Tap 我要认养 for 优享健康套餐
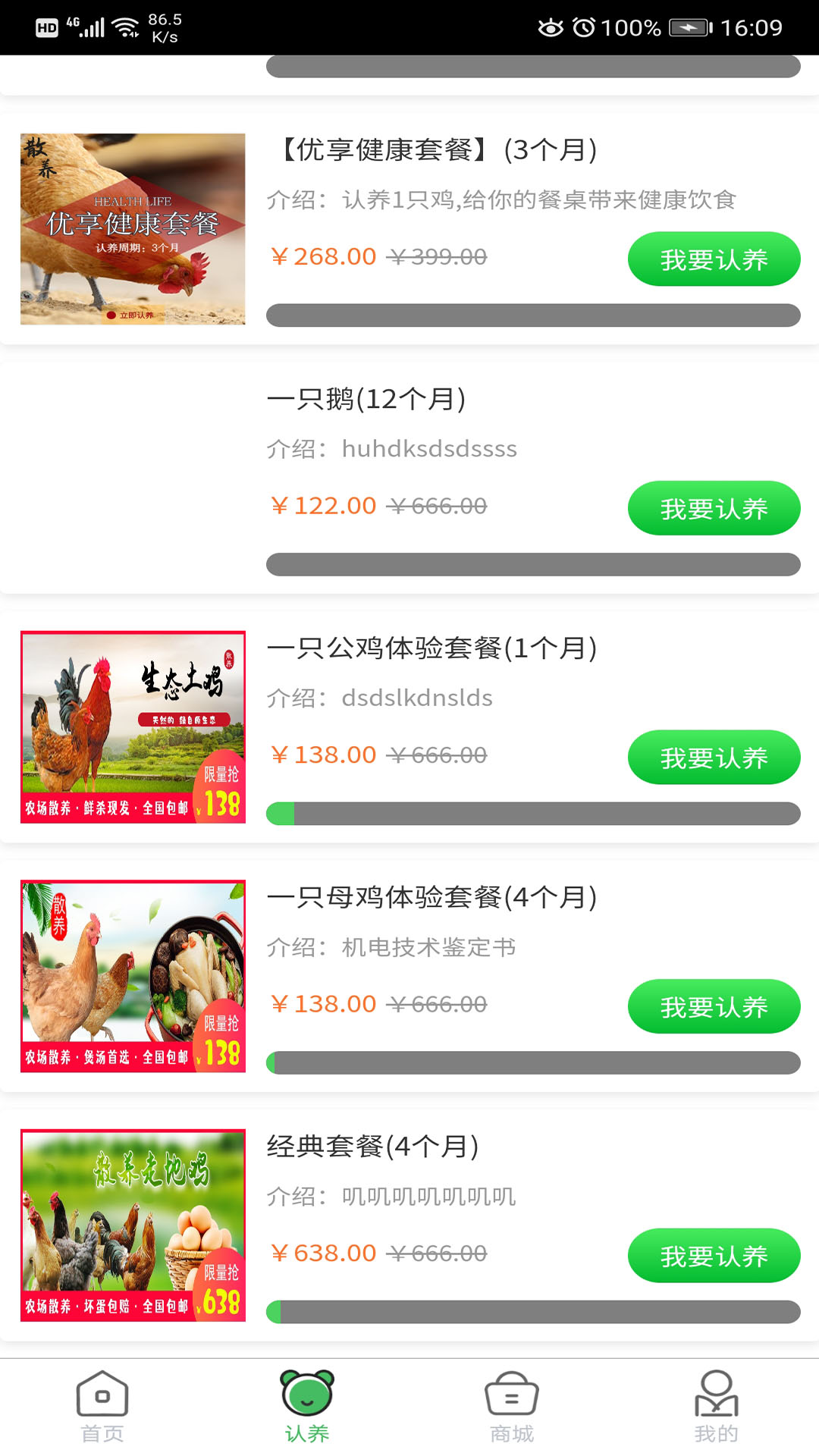The width and height of the screenshot is (819, 1456). pyautogui.click(x=714, y=259)
